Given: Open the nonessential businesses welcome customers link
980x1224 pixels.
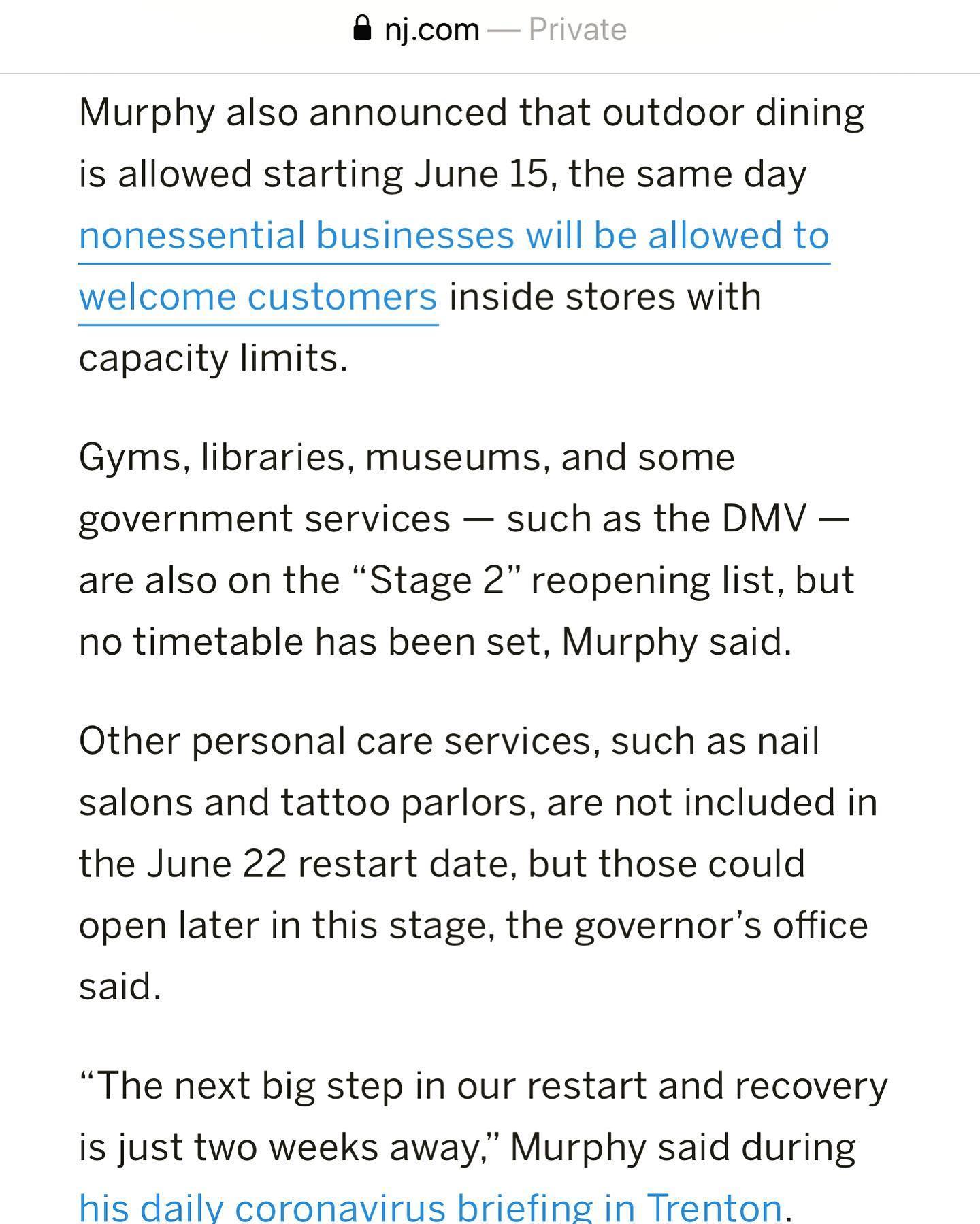Looking at the screenshot, I should [453, 236].
